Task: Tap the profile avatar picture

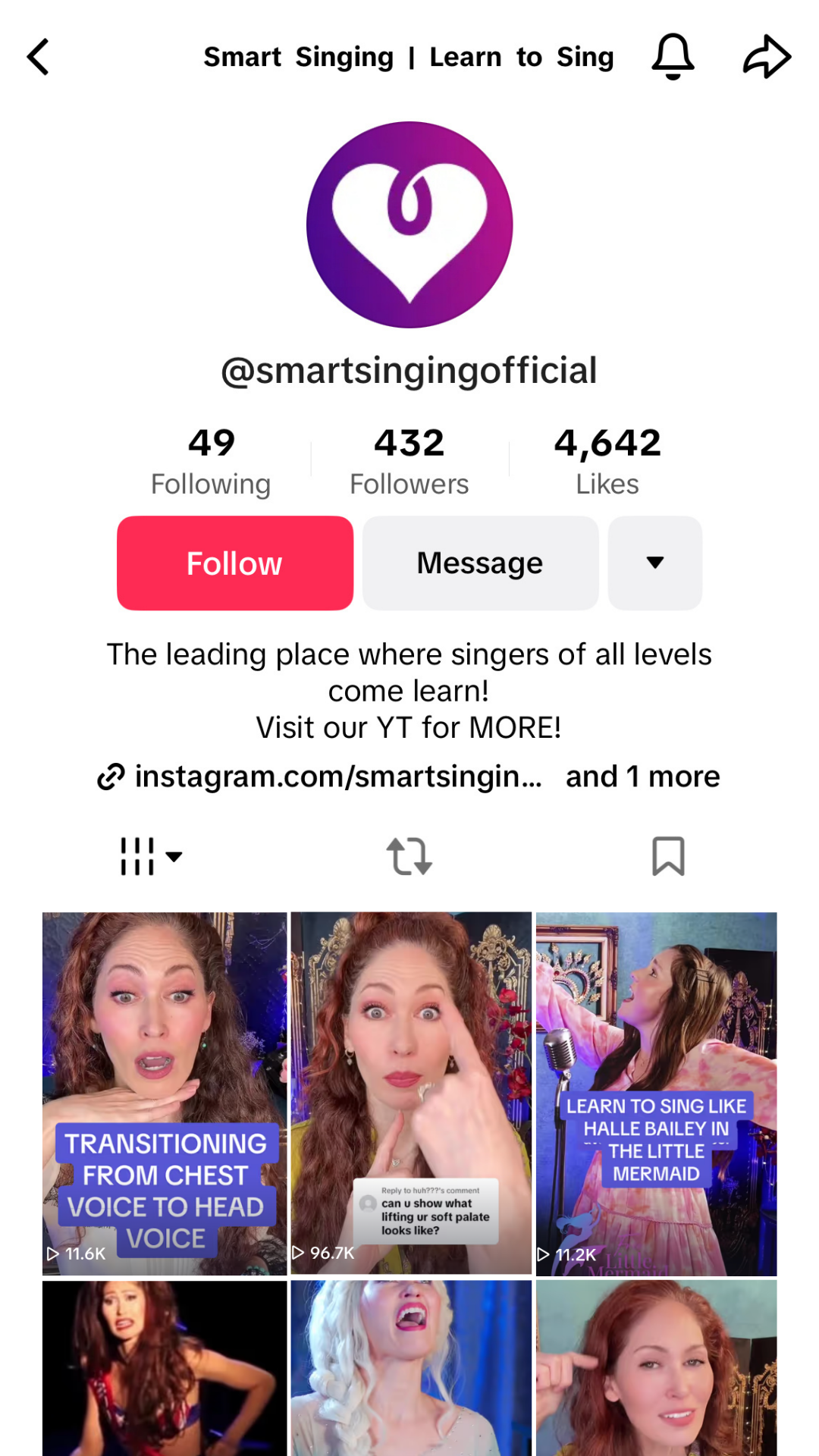Action: (409, 225)
